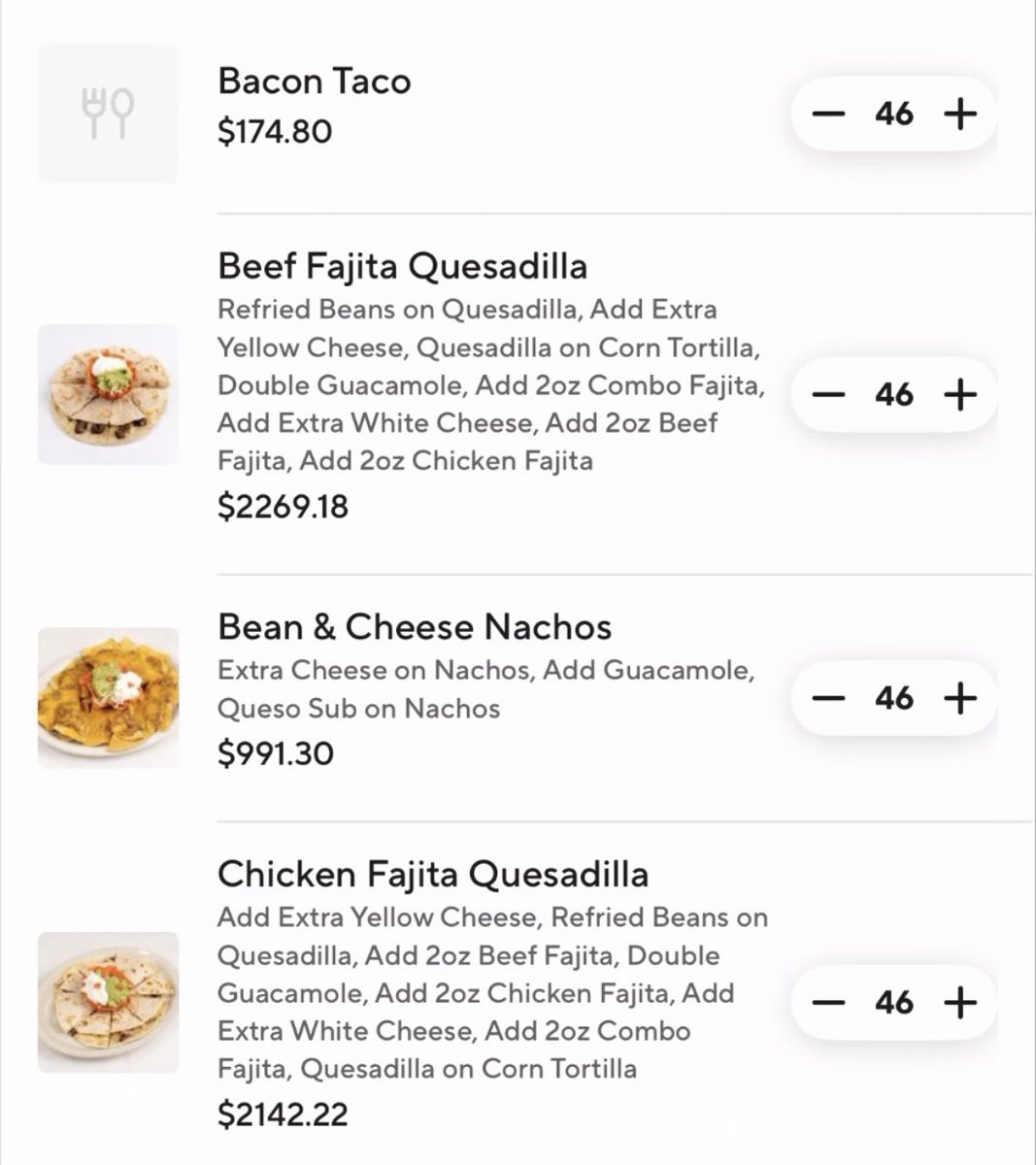The height and width of the screenshot is (1165, 1036).
Task: Open the Bacon Taco item
Action: [x=314, y=82]
